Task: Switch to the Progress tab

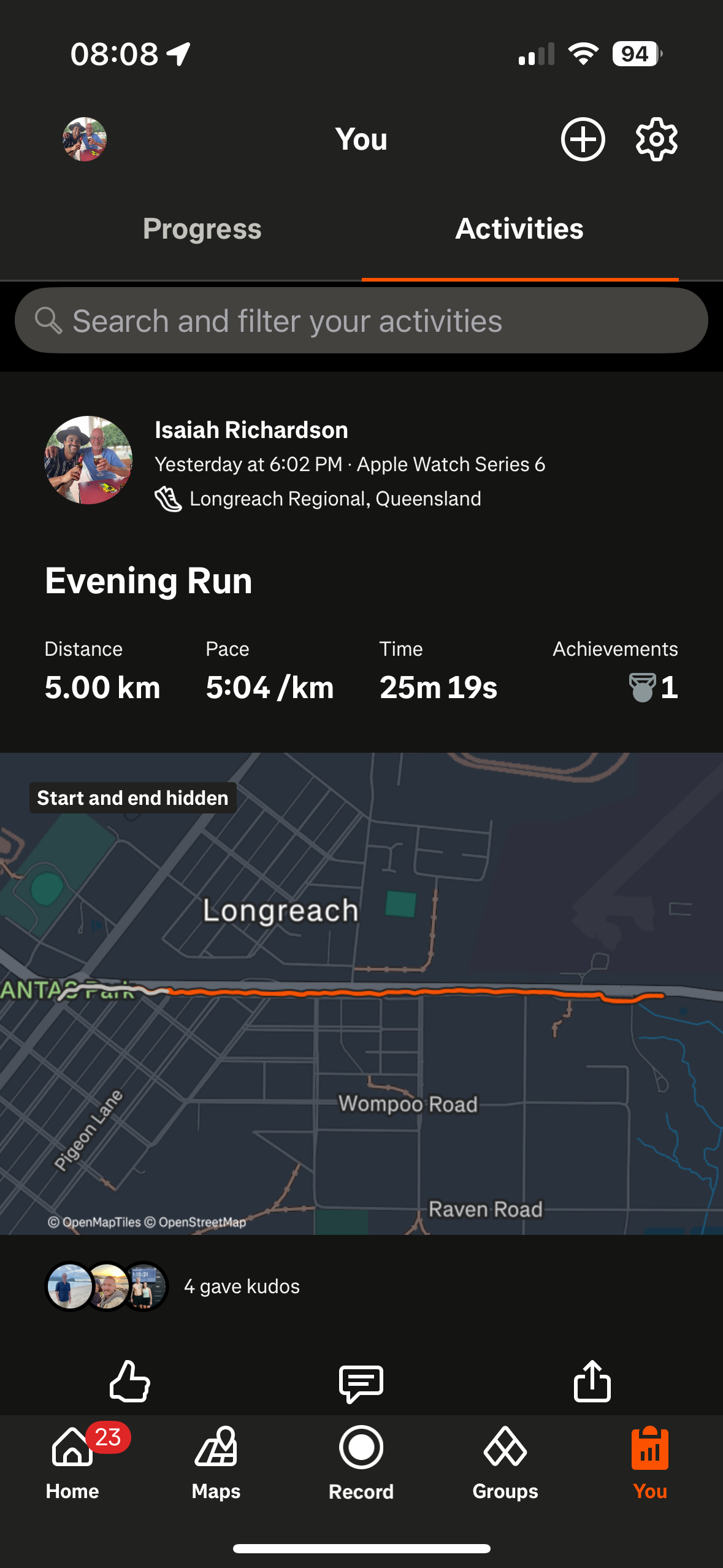Action: pyautogui.click(x=202, y=229)
